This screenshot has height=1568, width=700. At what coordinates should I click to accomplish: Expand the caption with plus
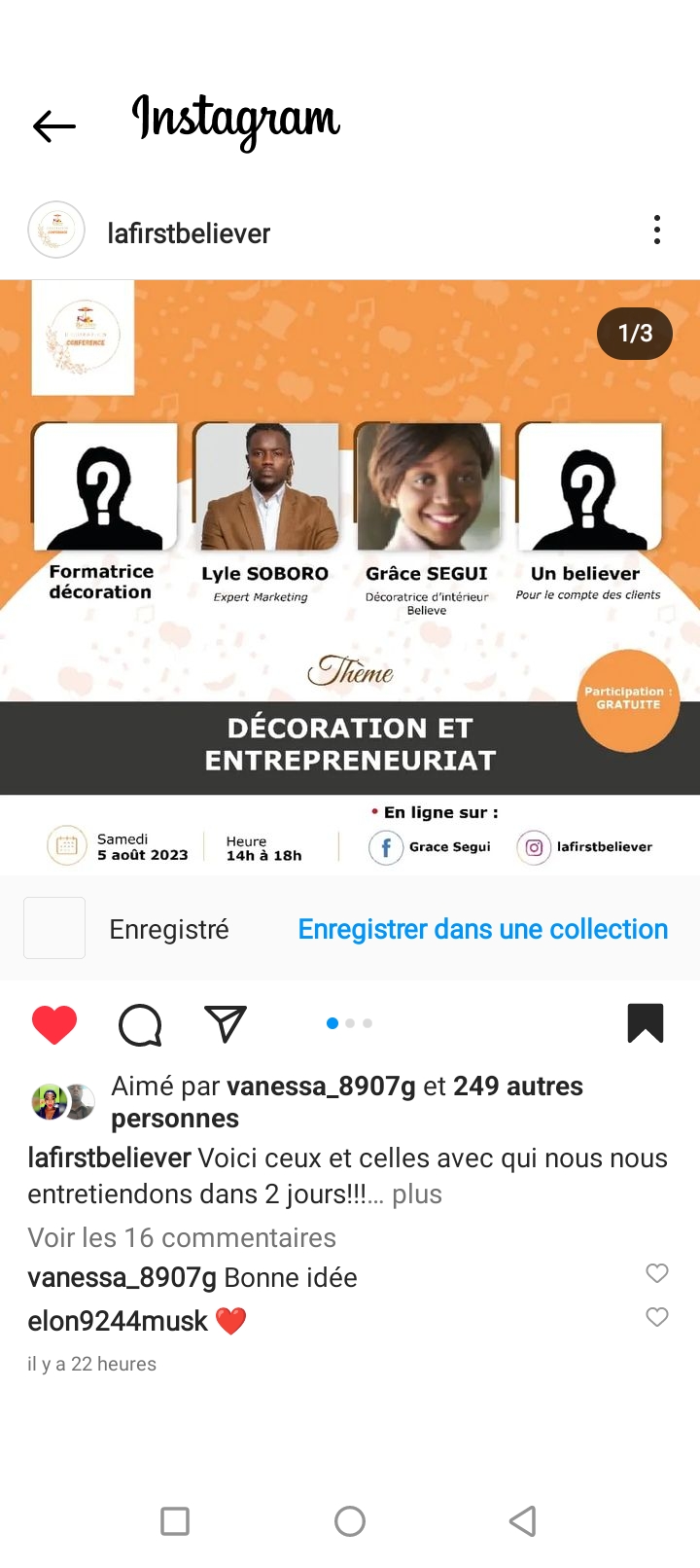tap(417, 1194)
